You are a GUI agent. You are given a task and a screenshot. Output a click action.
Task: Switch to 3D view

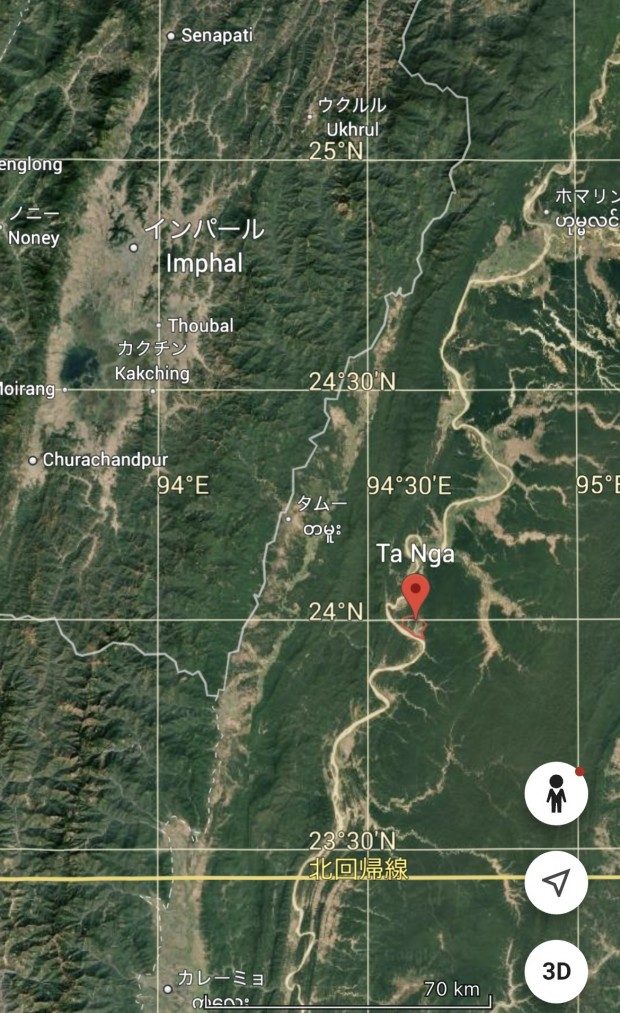556,970
